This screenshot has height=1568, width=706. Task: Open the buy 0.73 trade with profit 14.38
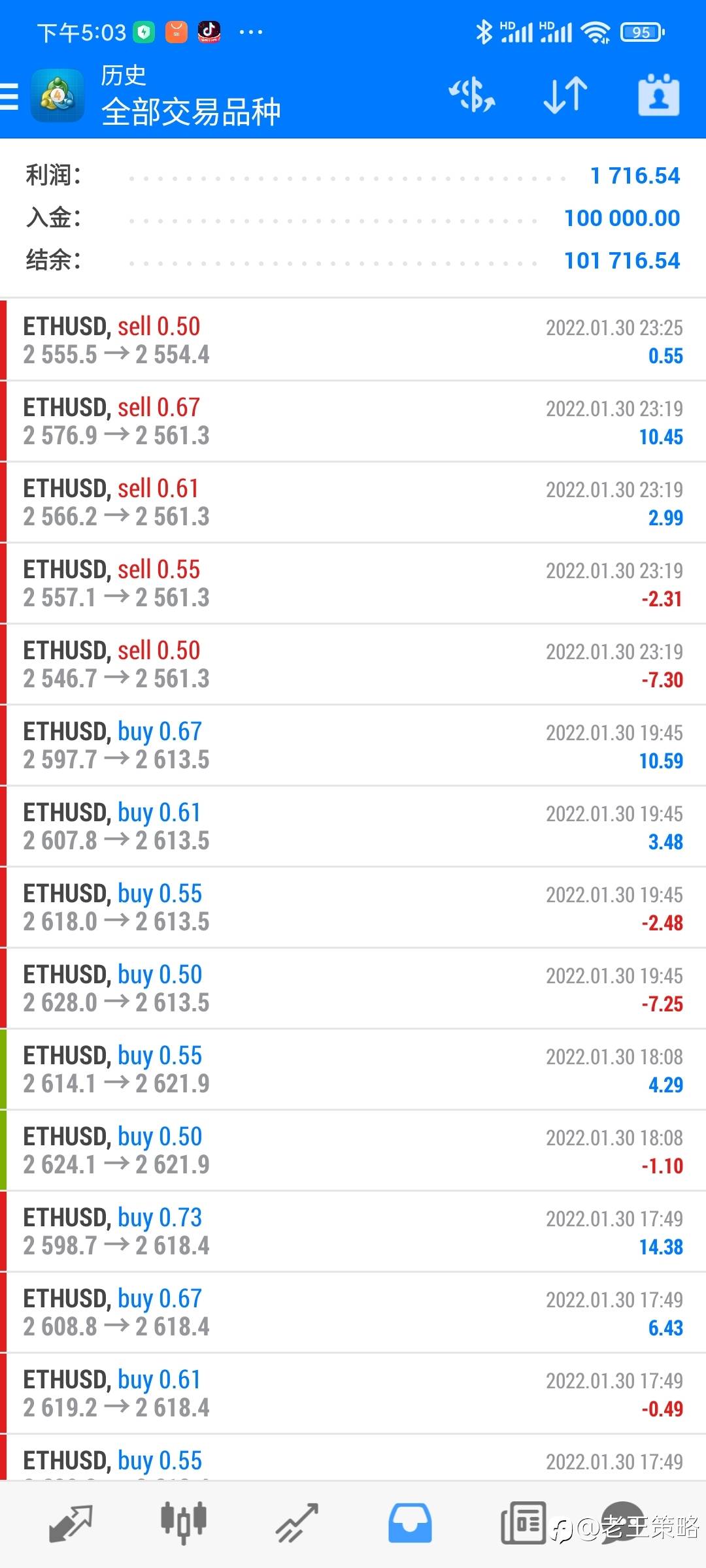pyautogui.click(x=353, y=1232)
